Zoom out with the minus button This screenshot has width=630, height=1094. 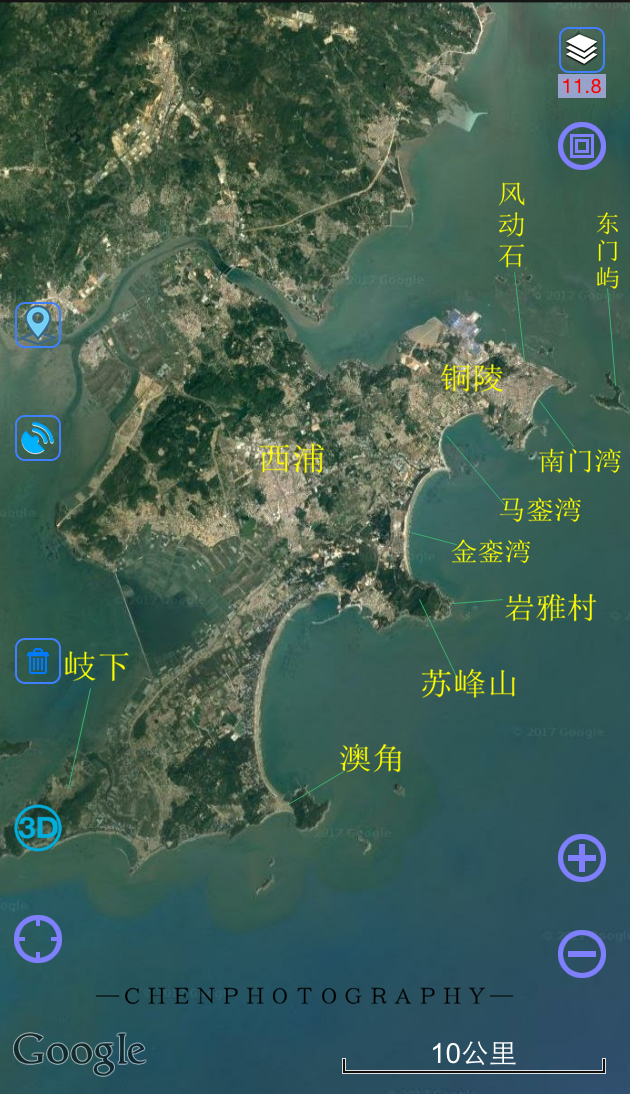click(581, 953)
